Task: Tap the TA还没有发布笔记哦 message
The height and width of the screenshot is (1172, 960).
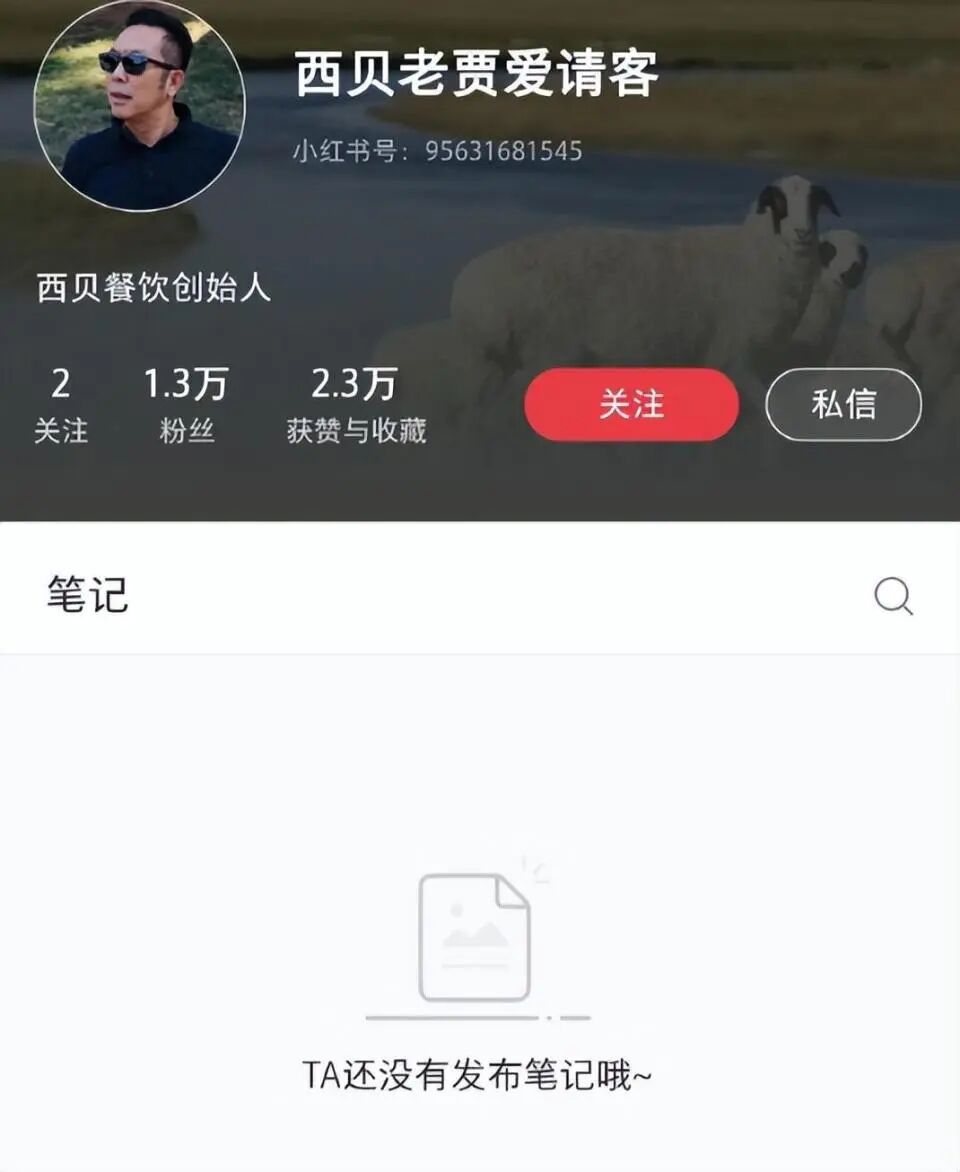Action: (x=478, y=1072)
